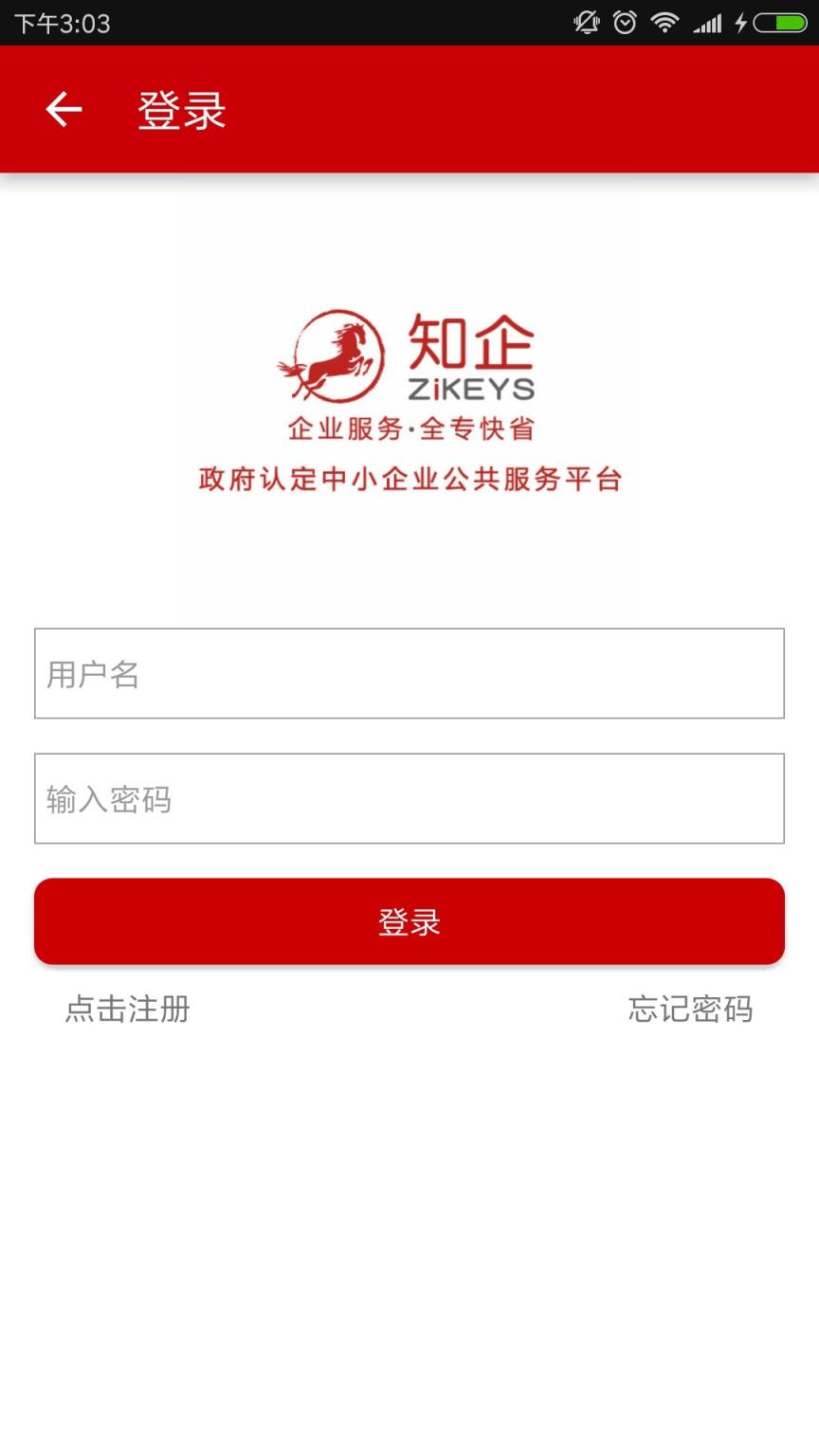
Task: Tap the alarm clock status icon
Action: pos(625,22)
